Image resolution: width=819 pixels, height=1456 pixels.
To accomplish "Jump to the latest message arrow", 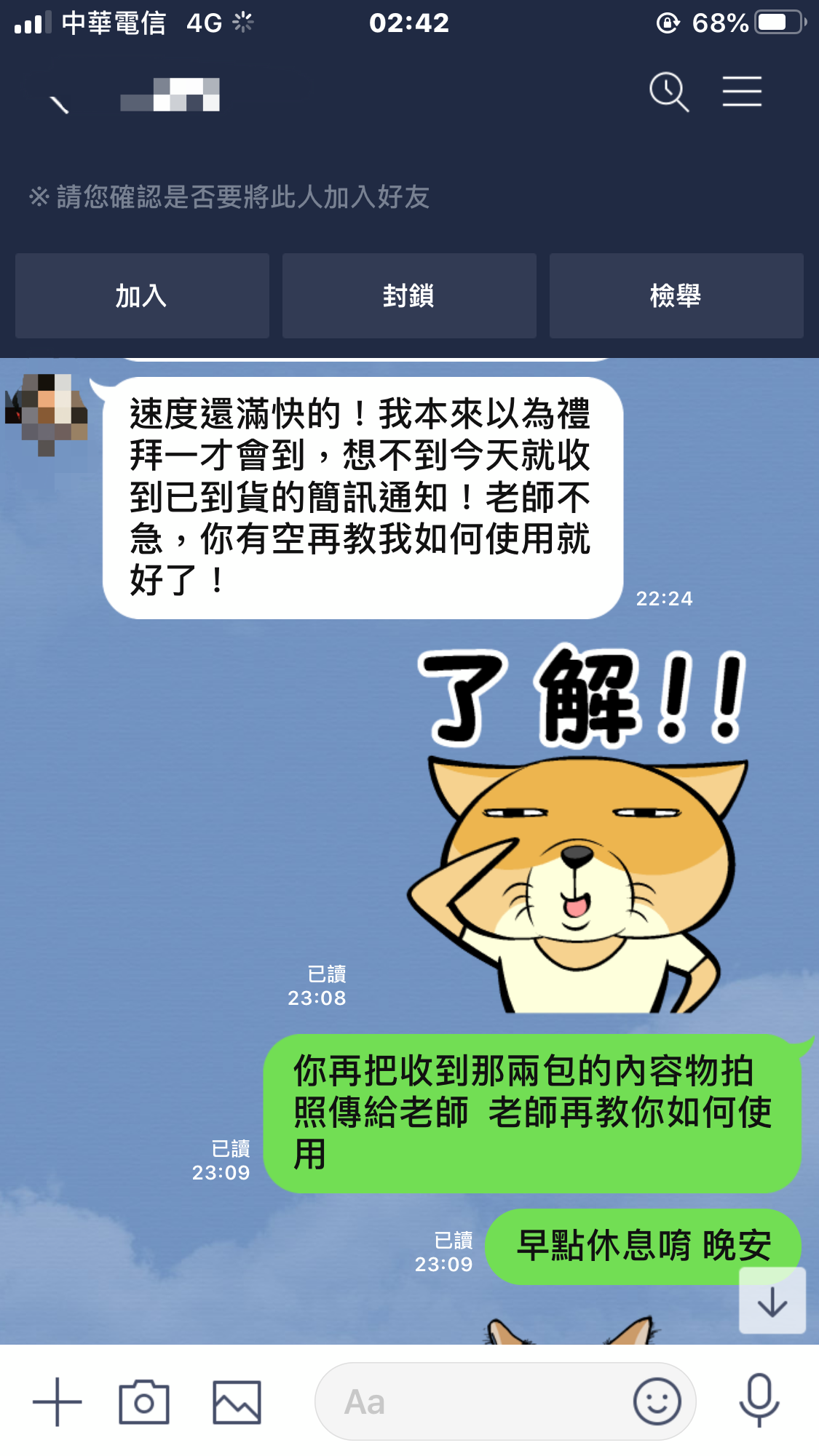I will pyautogui.click(x=772, y=1302).
